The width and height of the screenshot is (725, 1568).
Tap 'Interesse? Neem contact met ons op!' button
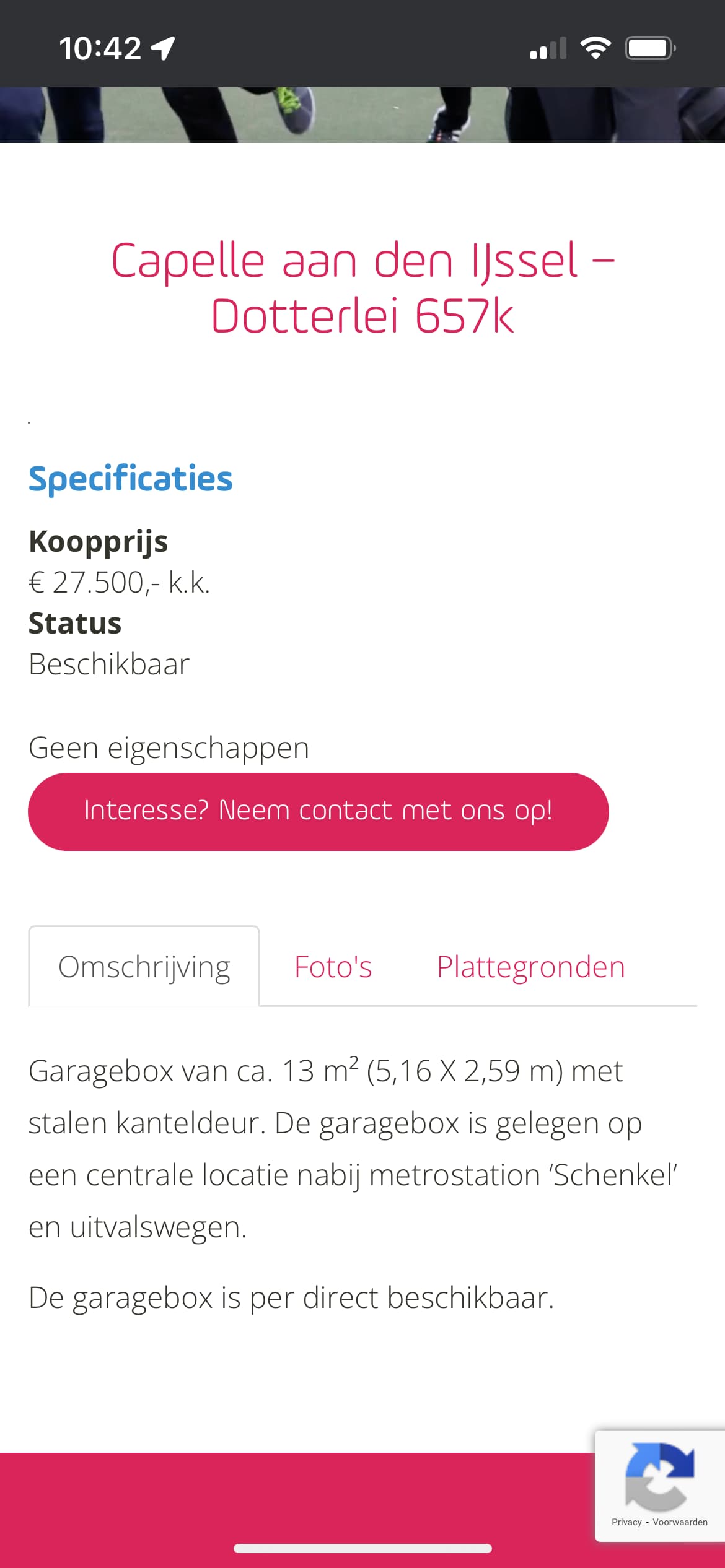(x=318, y=811)
